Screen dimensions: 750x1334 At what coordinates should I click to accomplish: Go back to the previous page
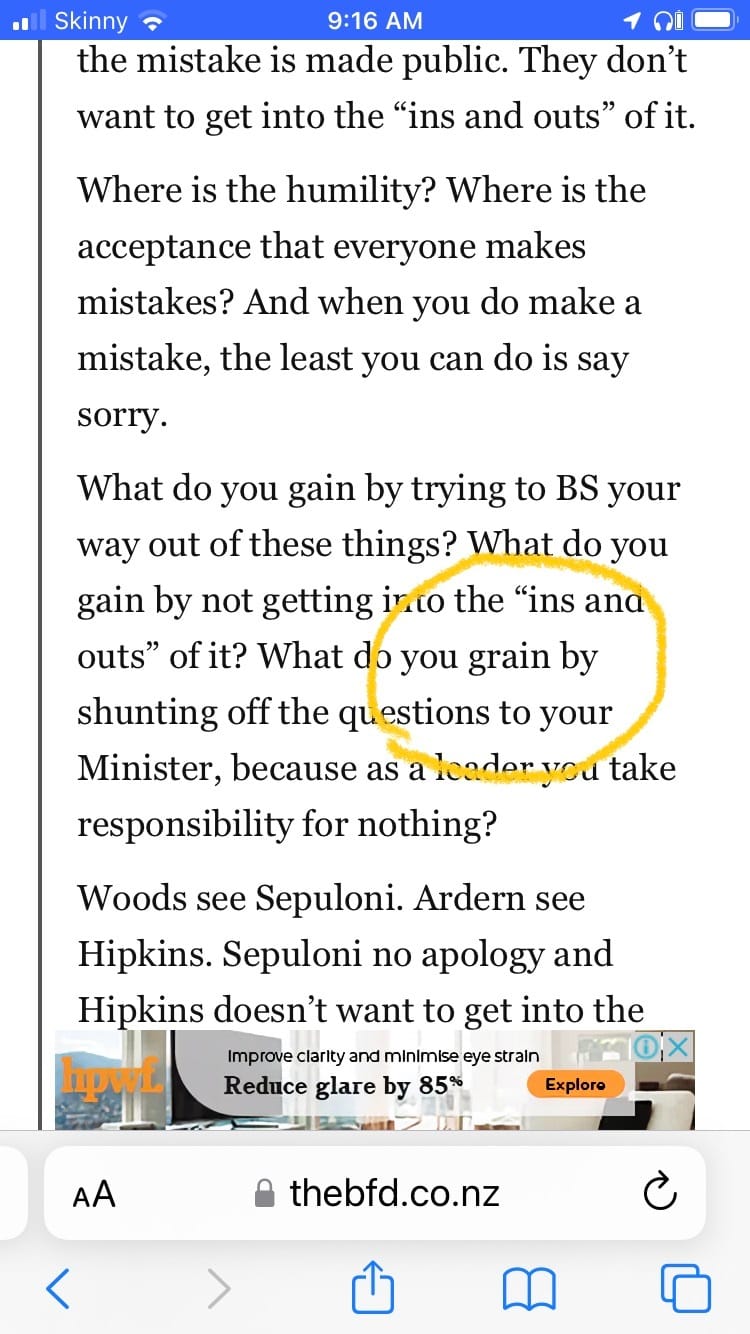coord(59,1288)
